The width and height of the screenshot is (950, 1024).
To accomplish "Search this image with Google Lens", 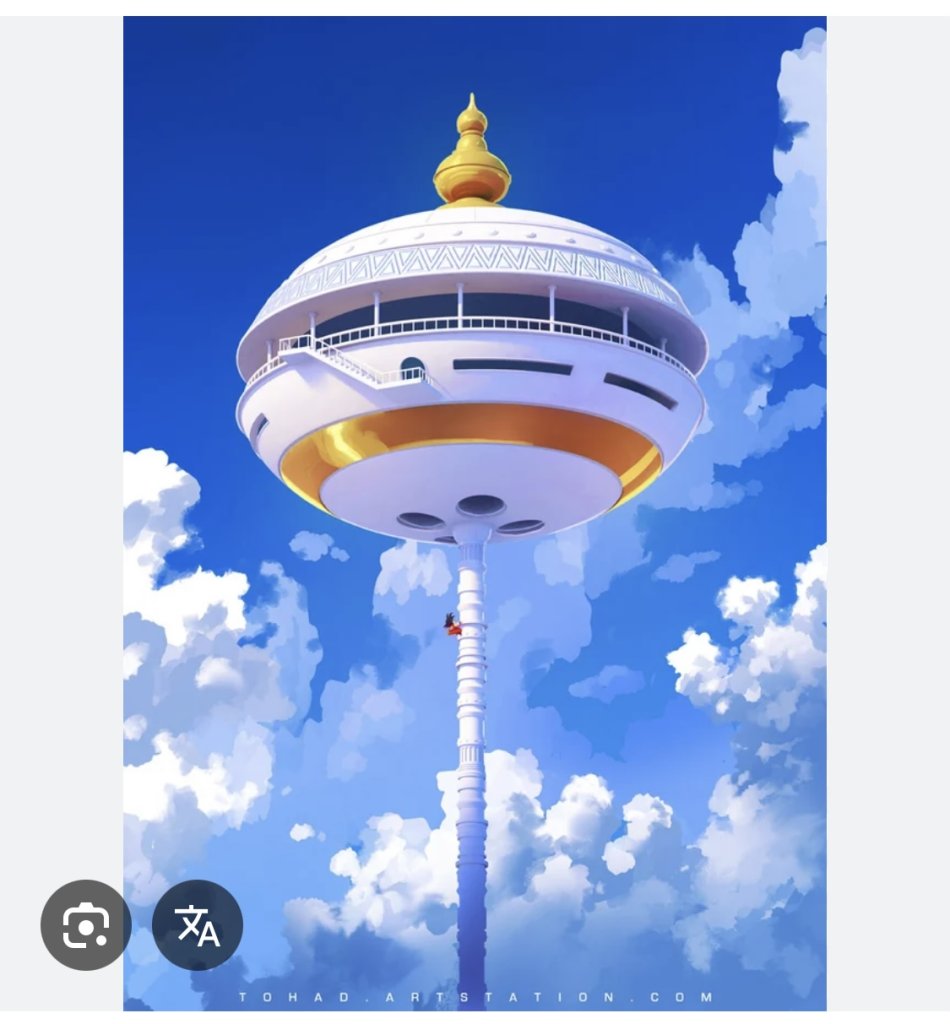I will tap(86, 925).
